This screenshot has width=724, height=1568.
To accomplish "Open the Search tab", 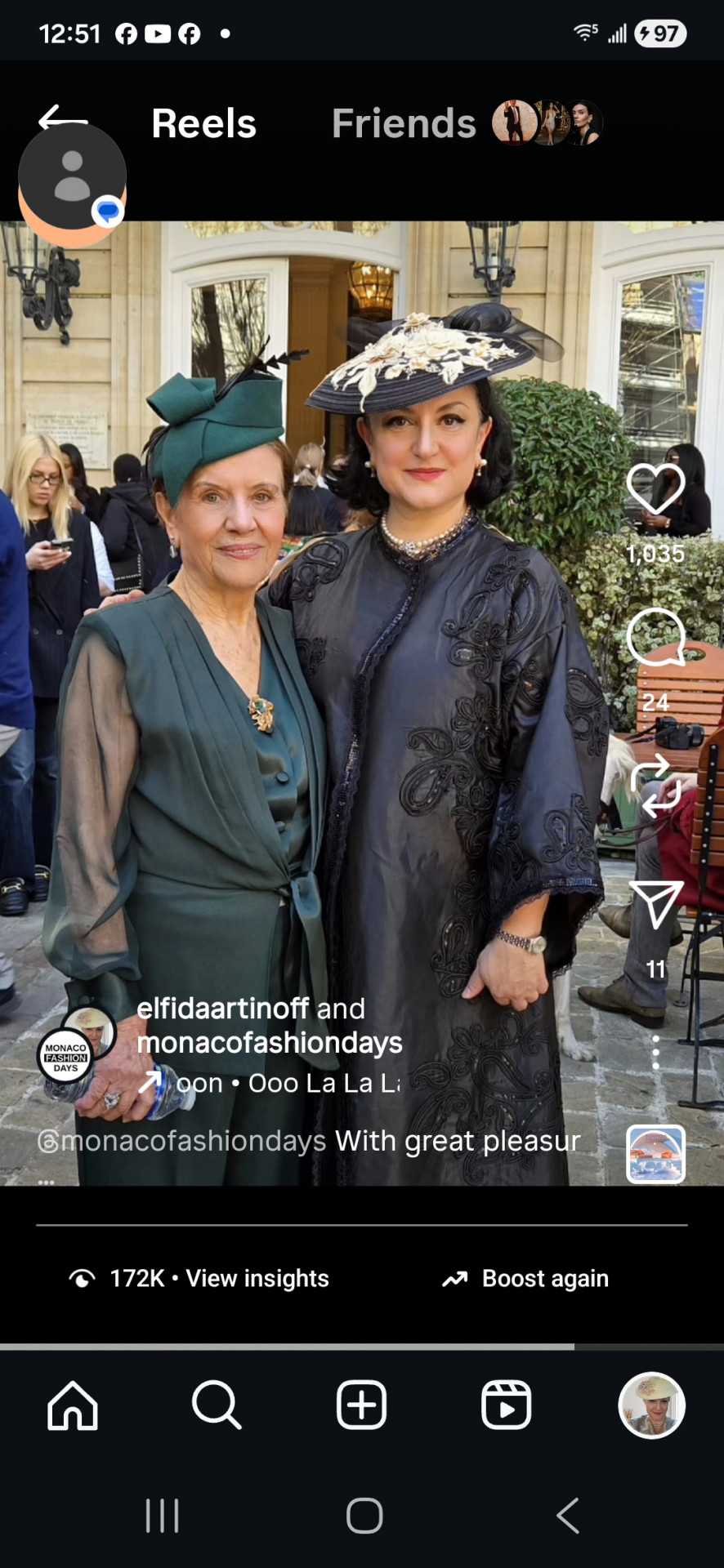I will (217, 1405).
